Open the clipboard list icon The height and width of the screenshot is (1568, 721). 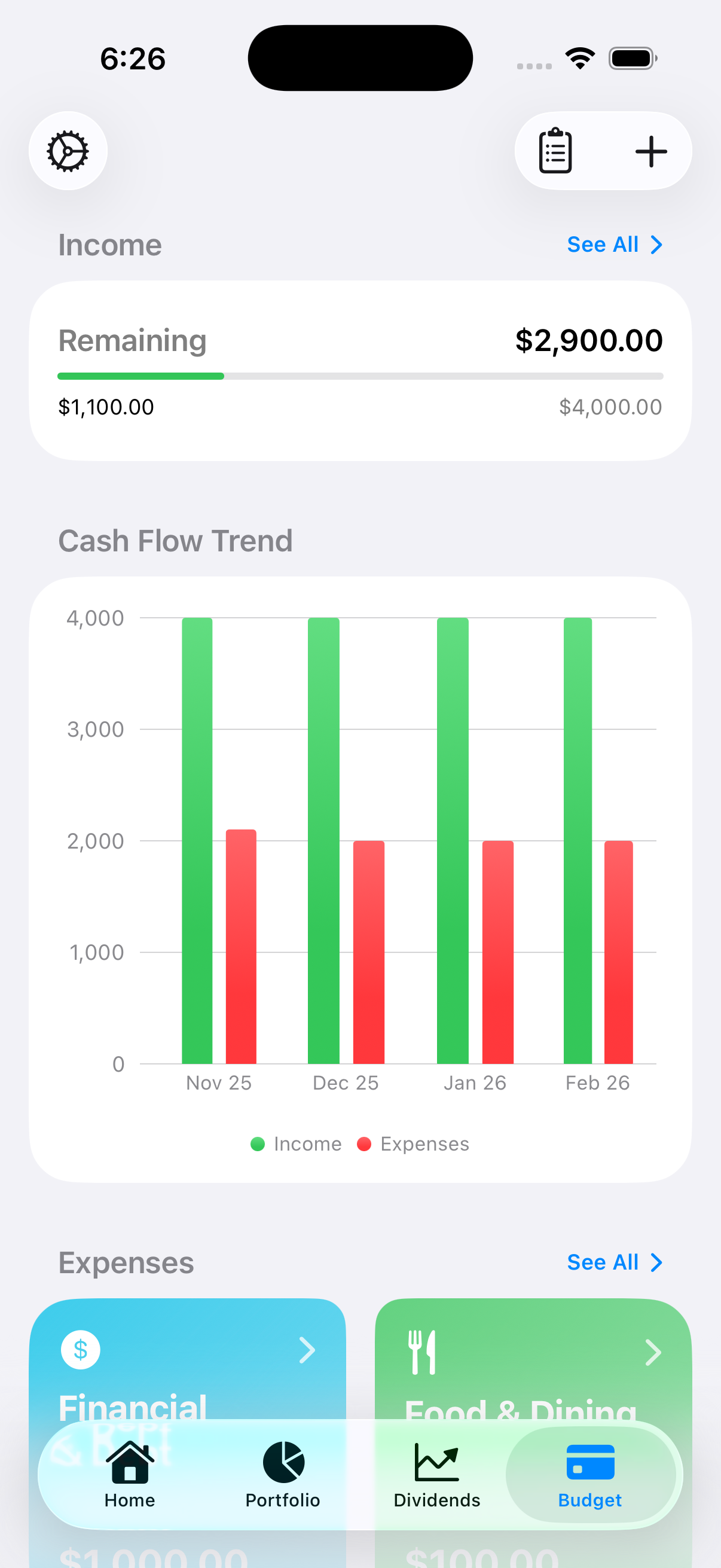pyautogui.click(x=555, y=151)
